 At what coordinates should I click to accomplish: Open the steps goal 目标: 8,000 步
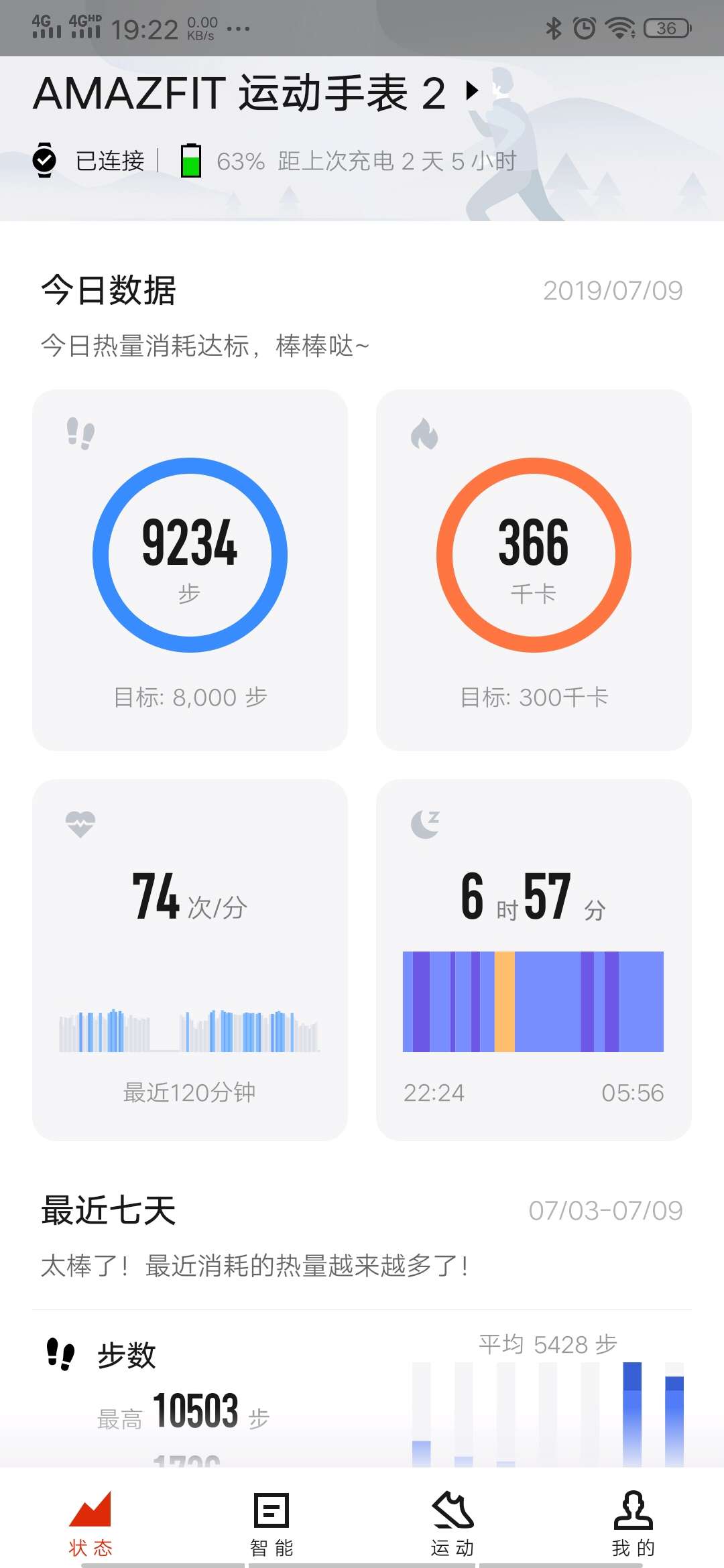(190, 697)
